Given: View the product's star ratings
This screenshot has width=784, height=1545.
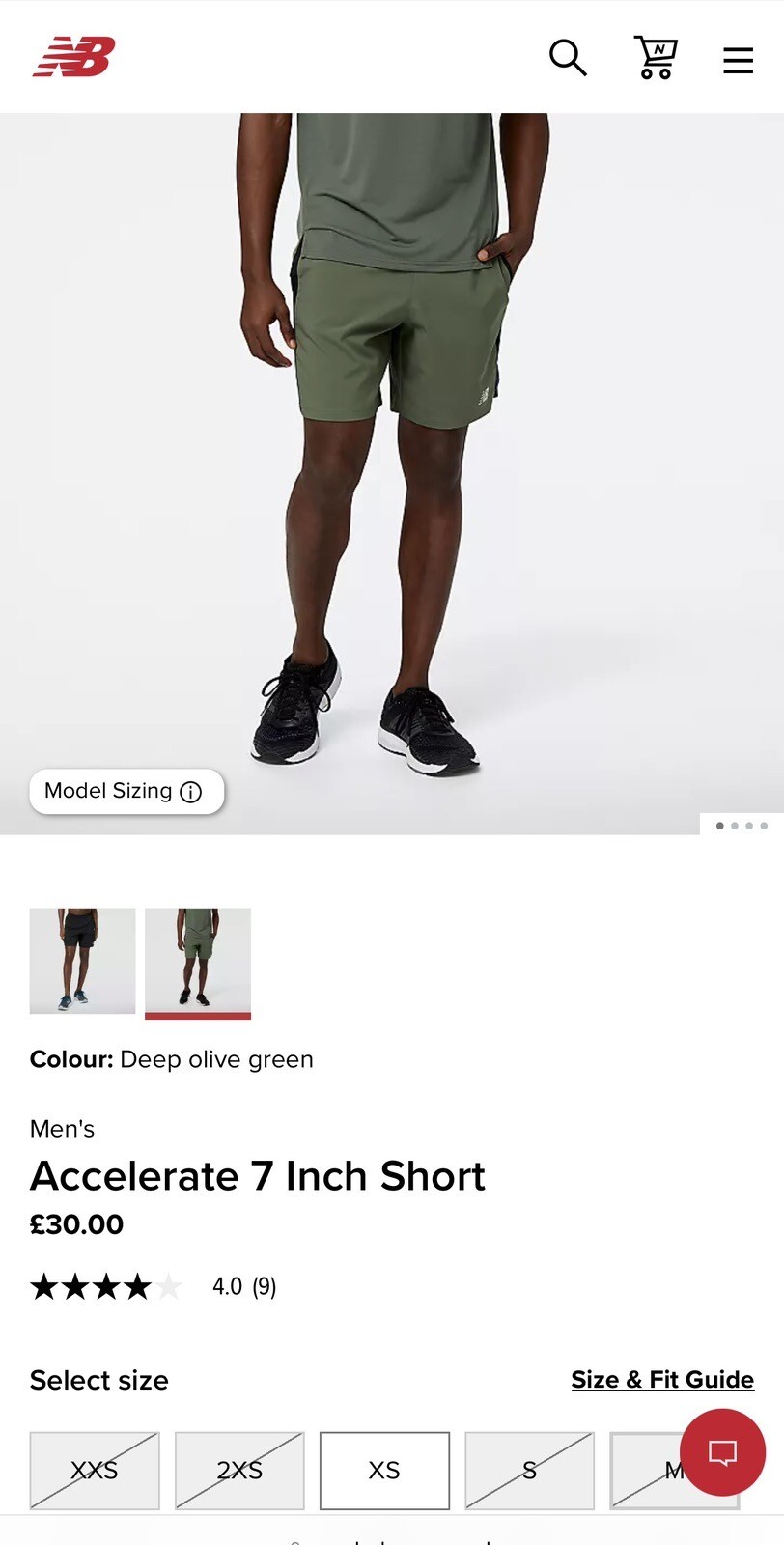Looking at the screenshot, I should 106,1286.
